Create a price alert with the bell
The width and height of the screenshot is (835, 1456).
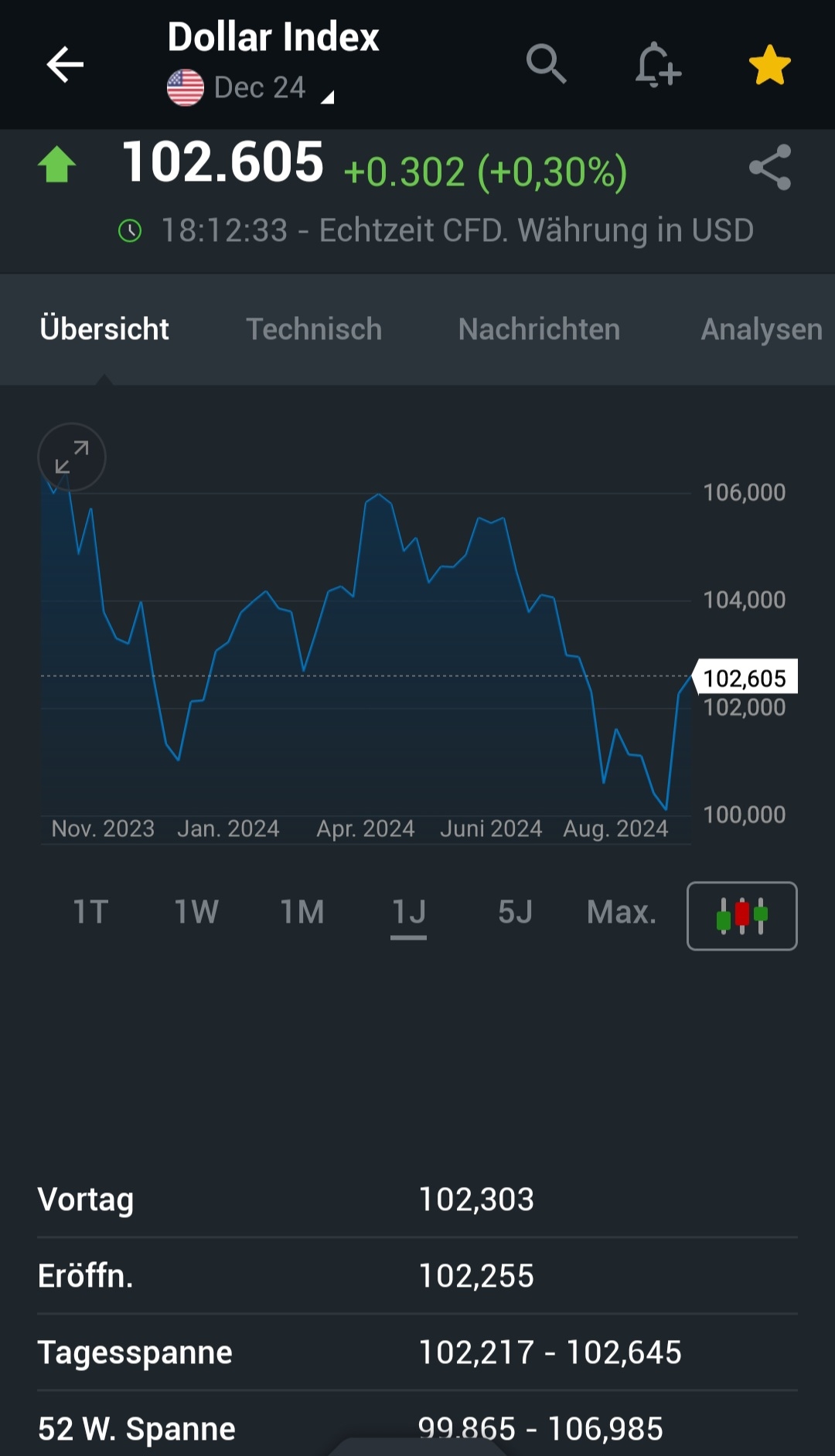coord(657,64)
